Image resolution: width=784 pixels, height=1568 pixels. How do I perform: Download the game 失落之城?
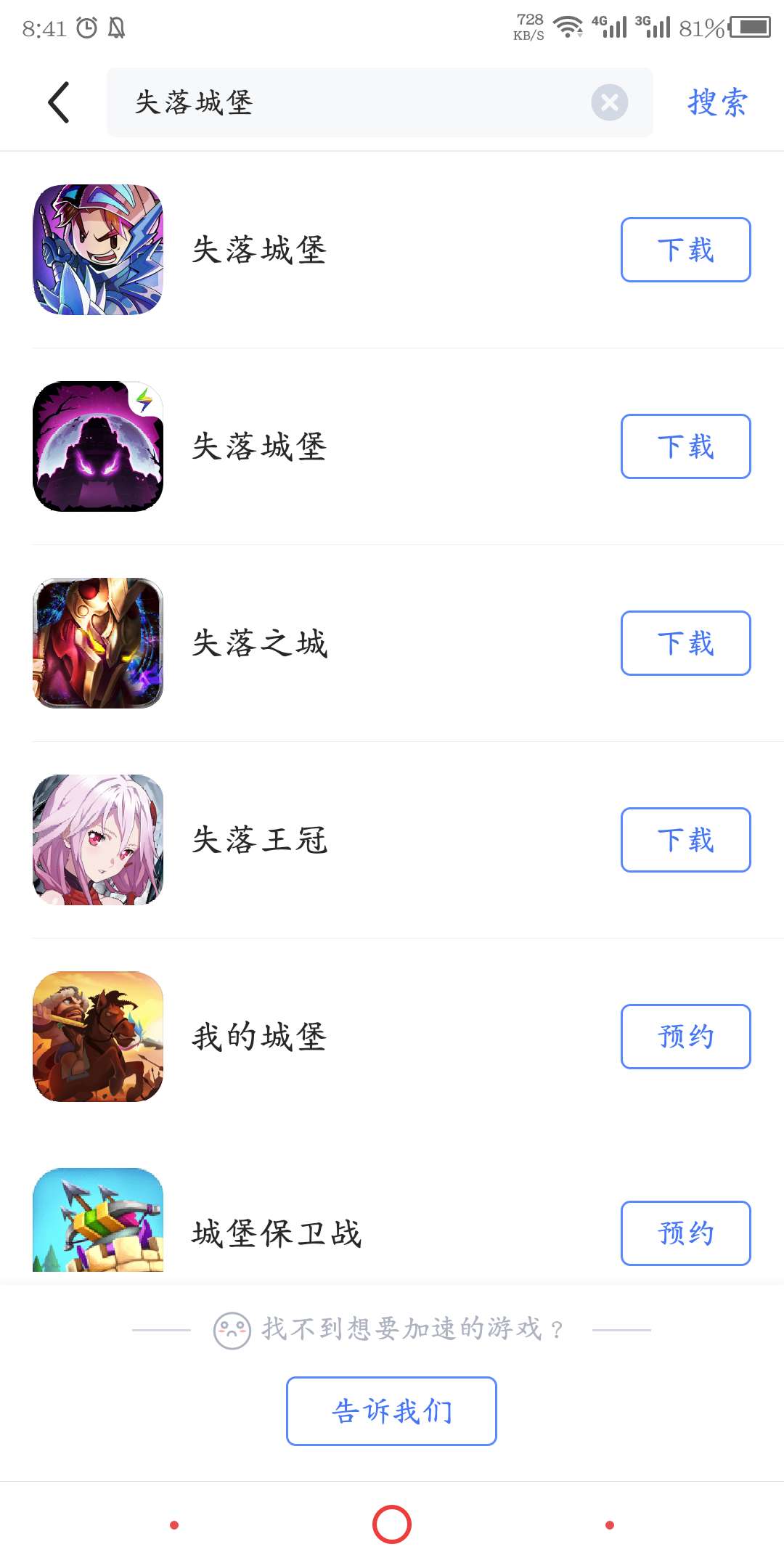685,643
